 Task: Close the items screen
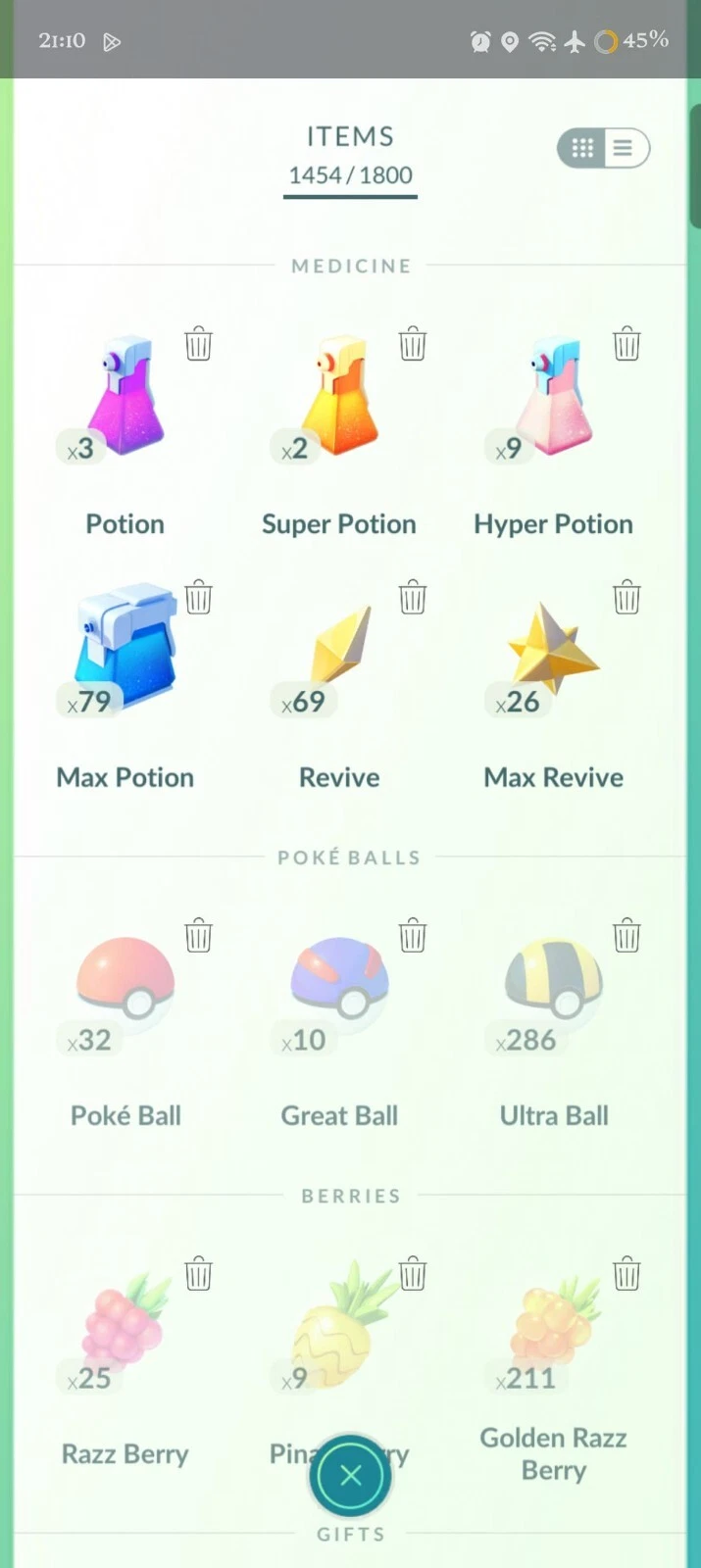350,1475
